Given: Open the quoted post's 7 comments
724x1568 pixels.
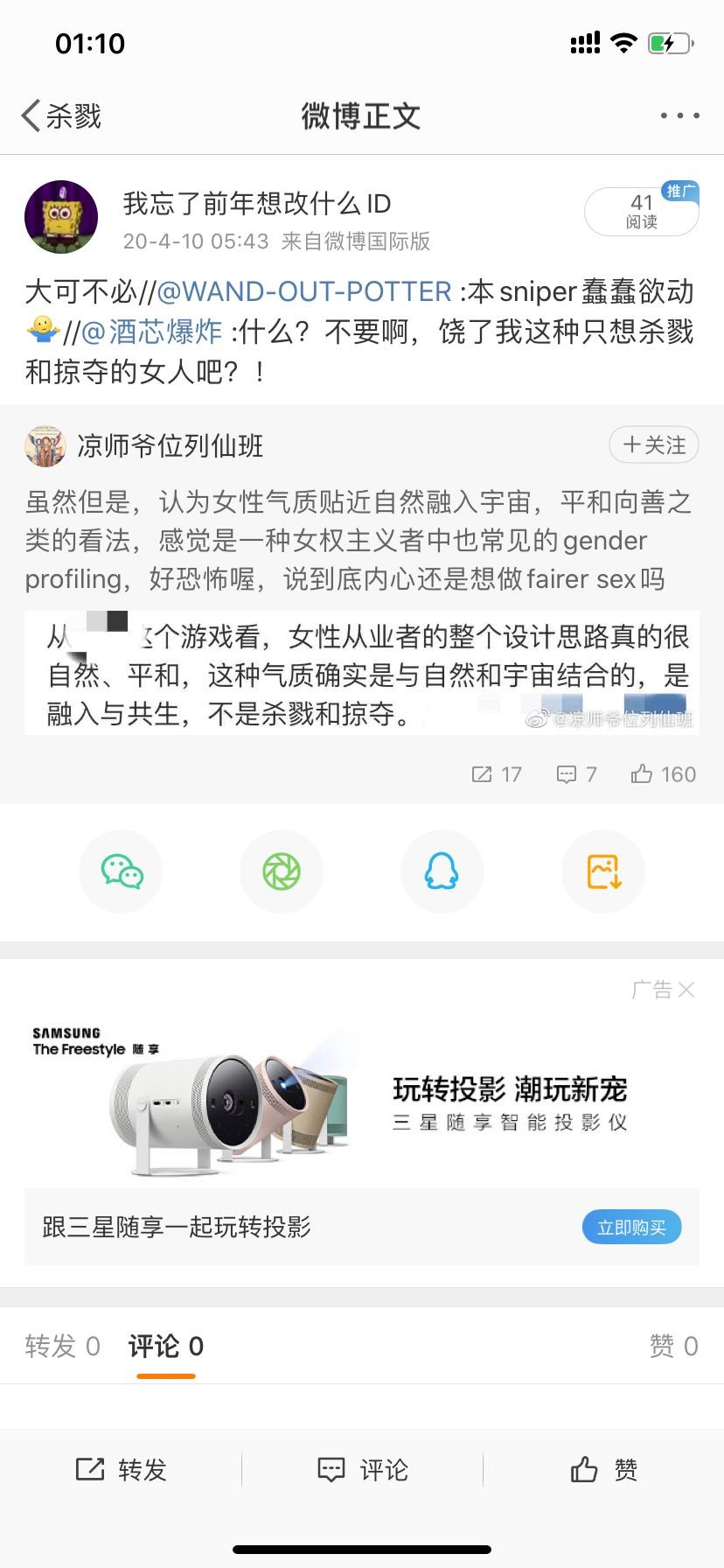Looking at the screenshot, I should [x=577, y=774].
